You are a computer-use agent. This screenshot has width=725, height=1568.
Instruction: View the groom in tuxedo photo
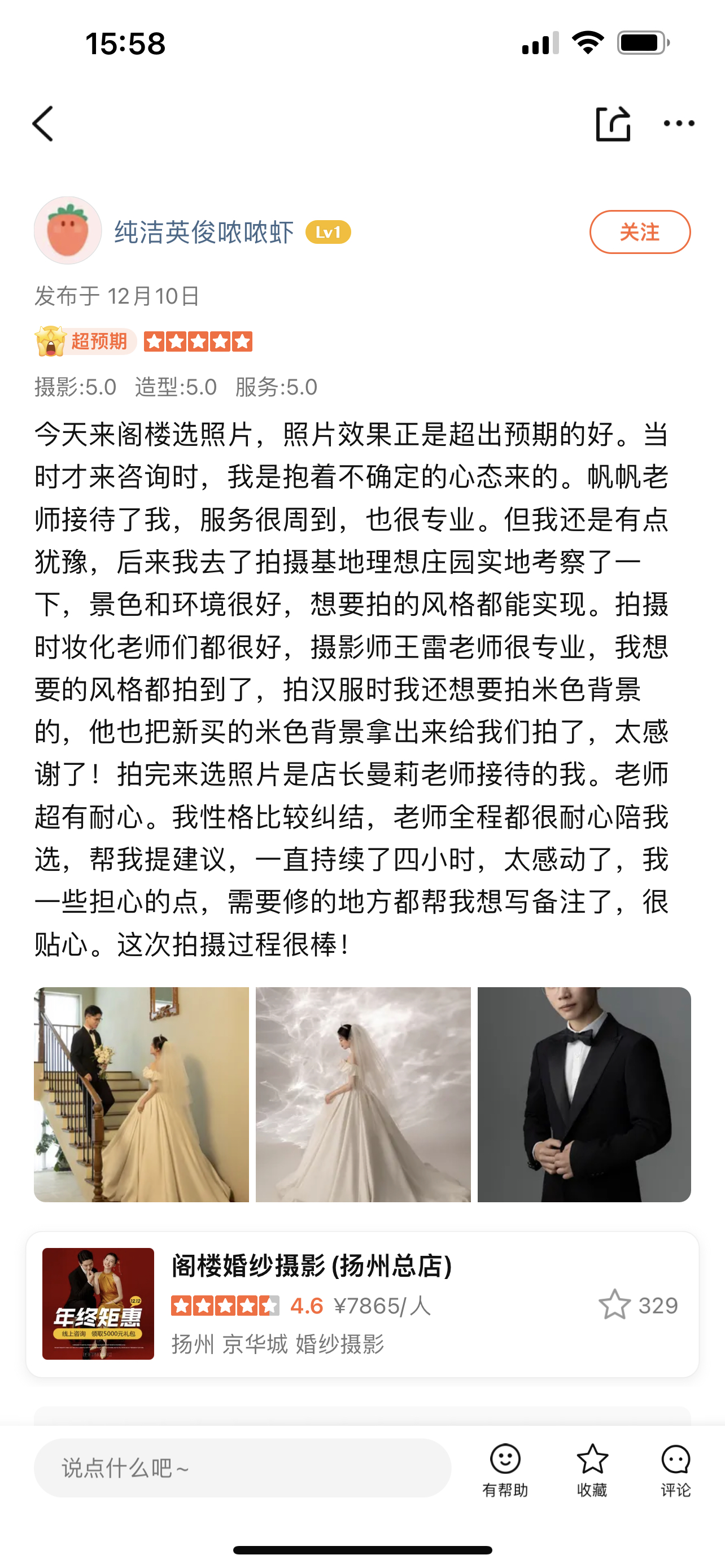point(584,1094)
